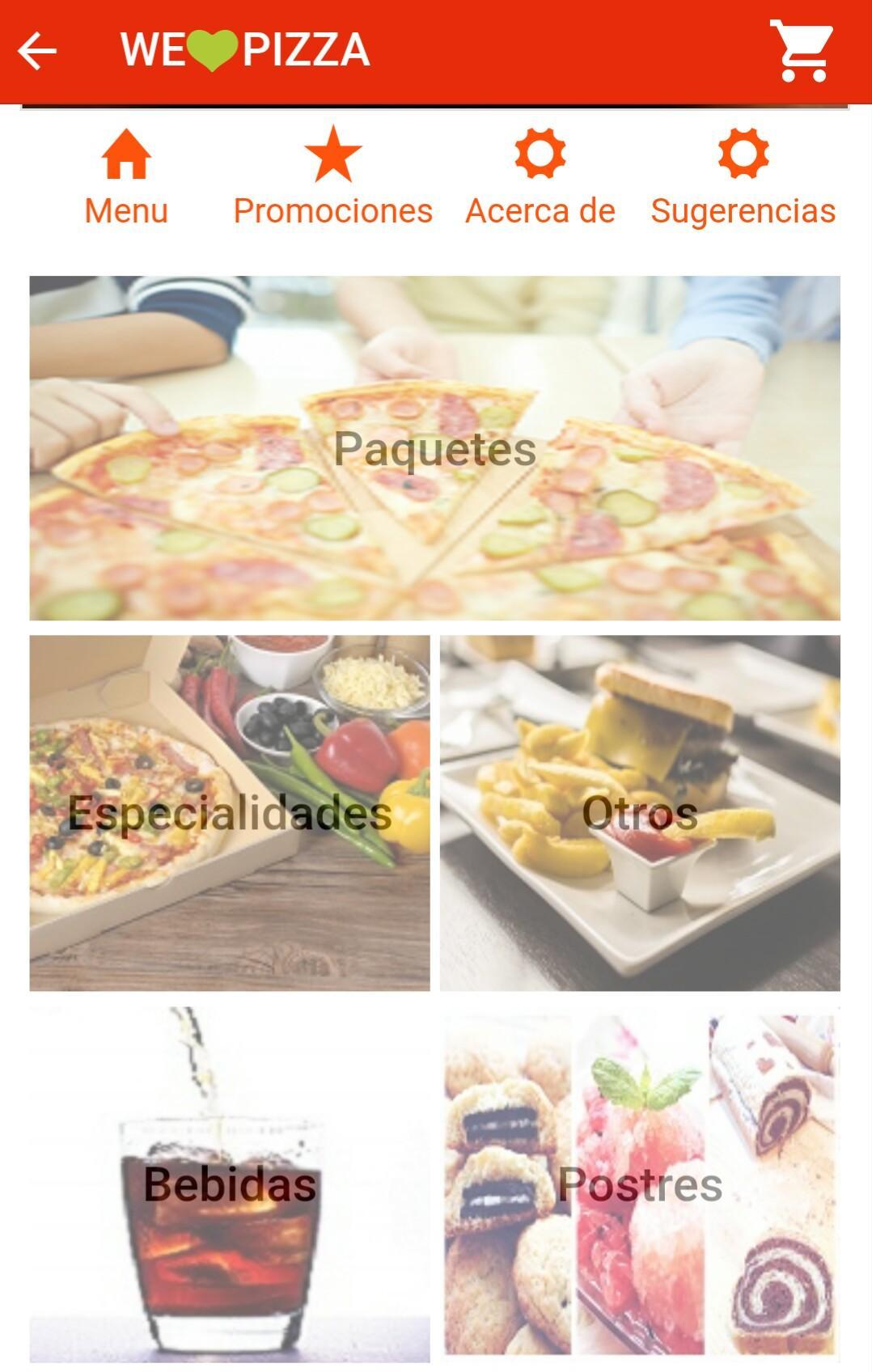Screen dimensions: 872x1372
Task: Select the Acerca de tab
Action: pyautogui.click(x=540, y=177)
